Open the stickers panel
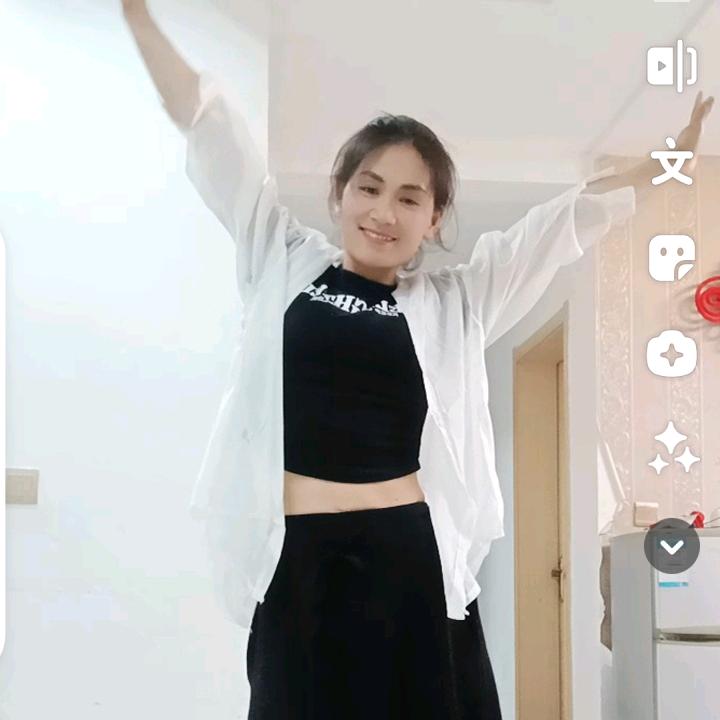Image resolution: width=720 pixels, height=720 pixels. 672,258
